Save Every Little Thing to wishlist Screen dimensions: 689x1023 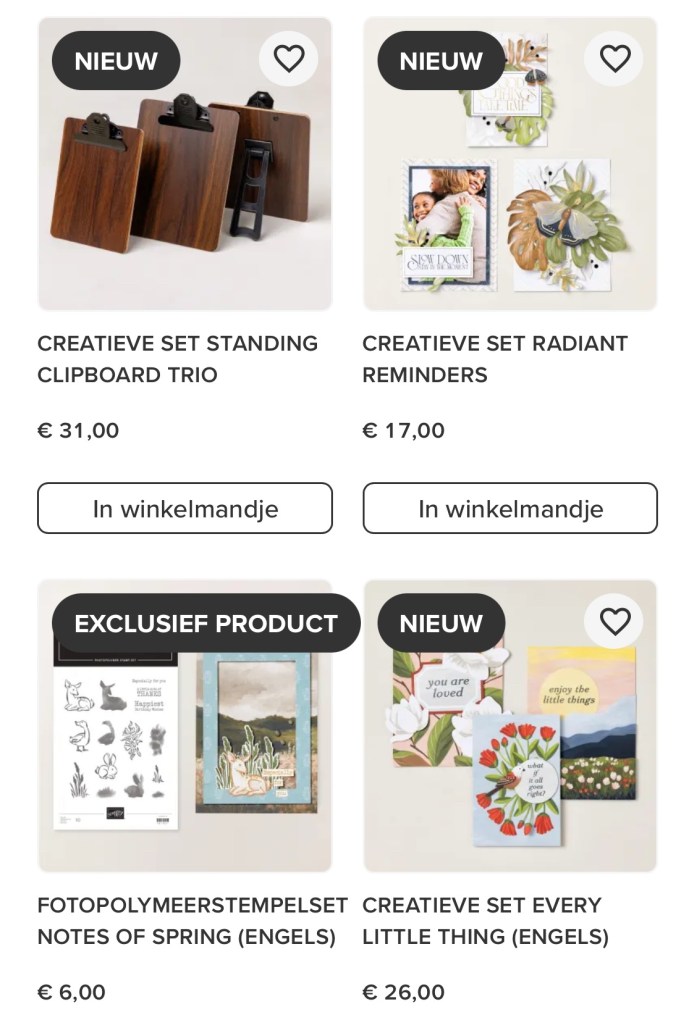(614, 622)
